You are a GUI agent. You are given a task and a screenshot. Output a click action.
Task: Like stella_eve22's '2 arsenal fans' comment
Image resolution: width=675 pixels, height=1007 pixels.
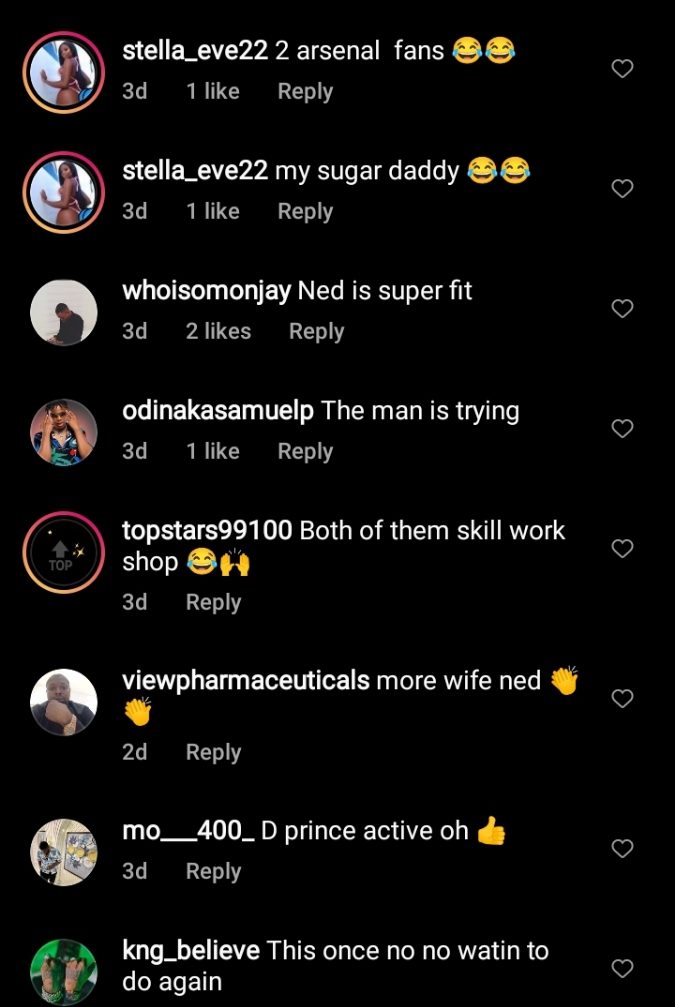coord(622,69)
